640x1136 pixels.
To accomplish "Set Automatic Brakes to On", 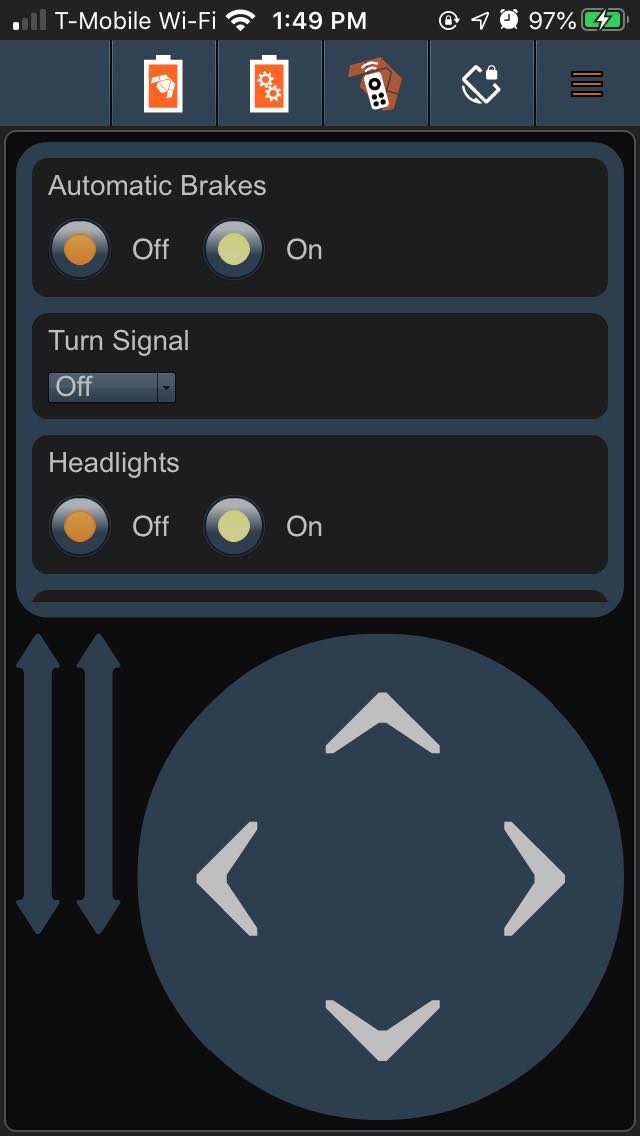I will (x=233, y=249).
